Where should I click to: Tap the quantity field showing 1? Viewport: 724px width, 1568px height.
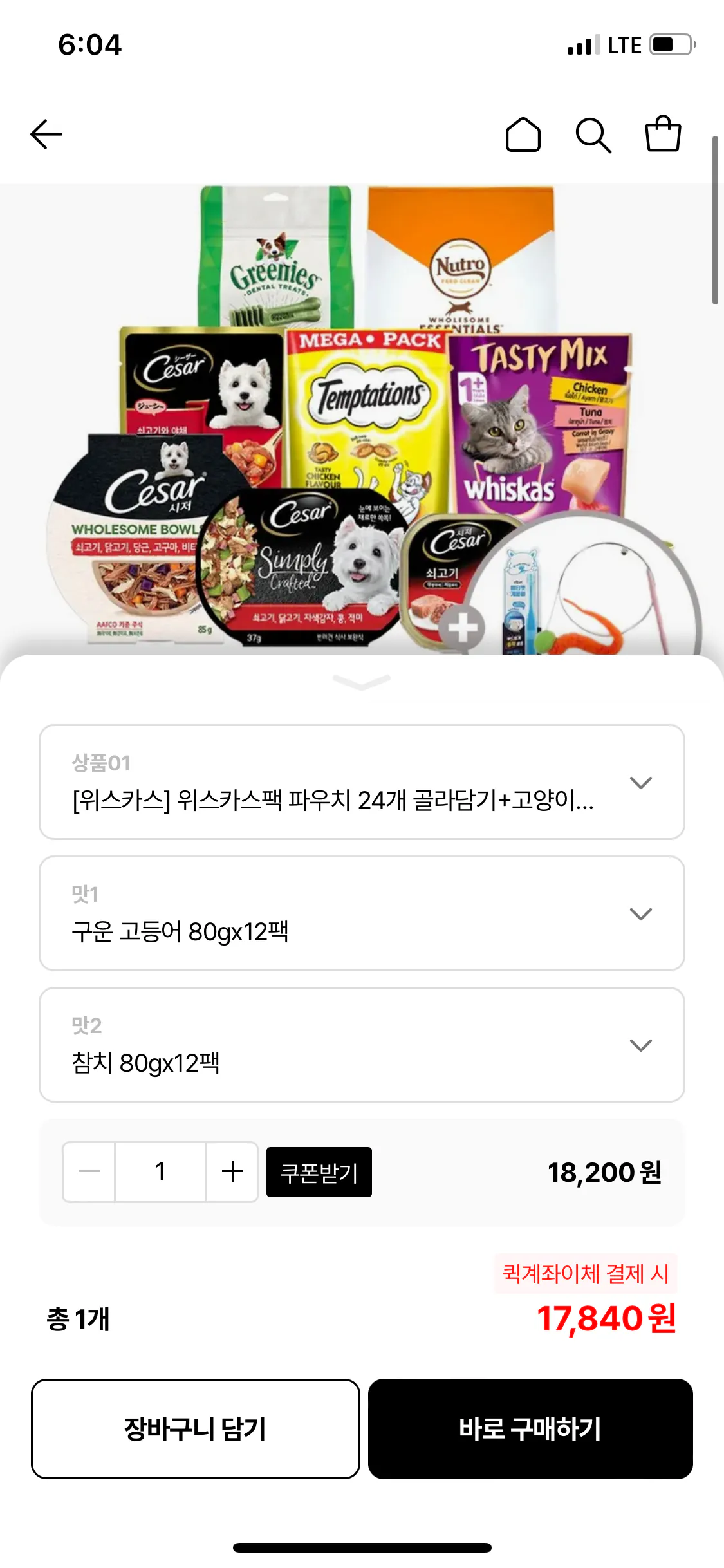160,1171
